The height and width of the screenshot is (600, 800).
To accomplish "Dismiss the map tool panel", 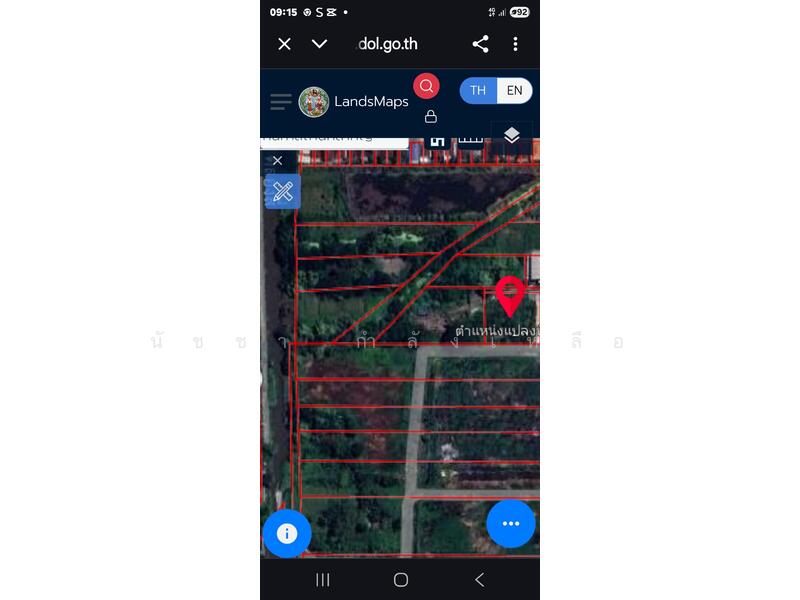I will [x=278, y=161].
